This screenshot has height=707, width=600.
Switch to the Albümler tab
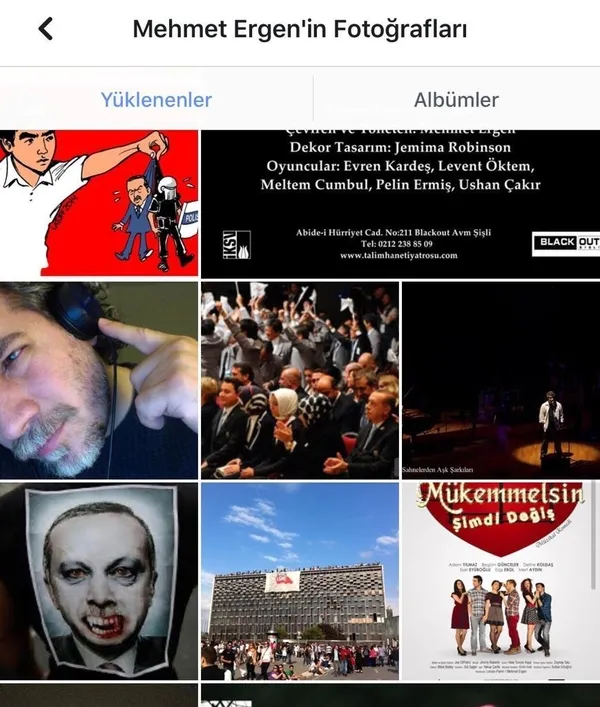point(456,100)
